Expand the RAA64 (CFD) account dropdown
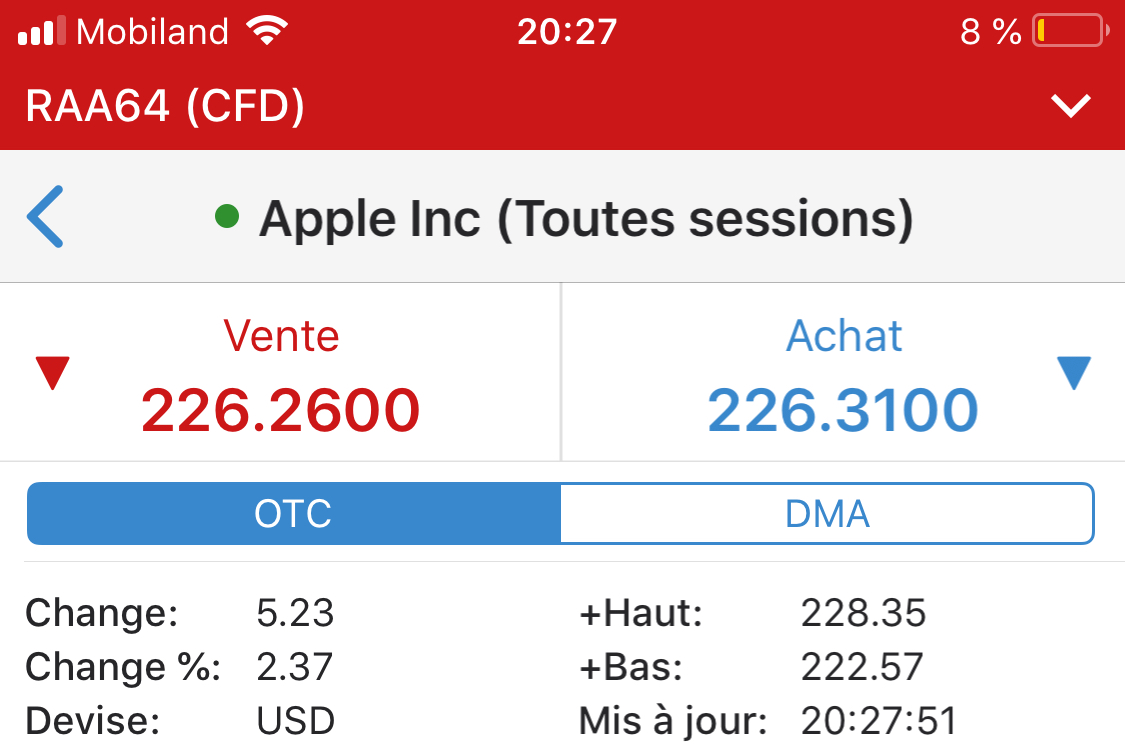Image resolution: width=1125 pixels, height=748 pixels. [1071, 106]
